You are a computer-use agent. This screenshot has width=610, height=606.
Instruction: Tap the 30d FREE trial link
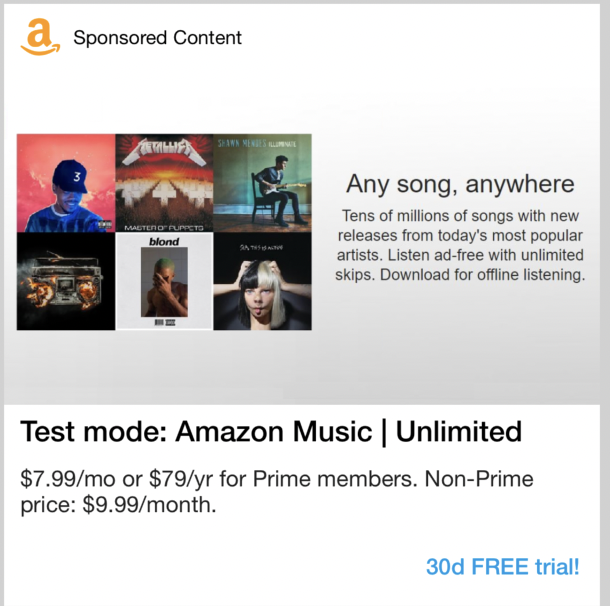point(502,567)
